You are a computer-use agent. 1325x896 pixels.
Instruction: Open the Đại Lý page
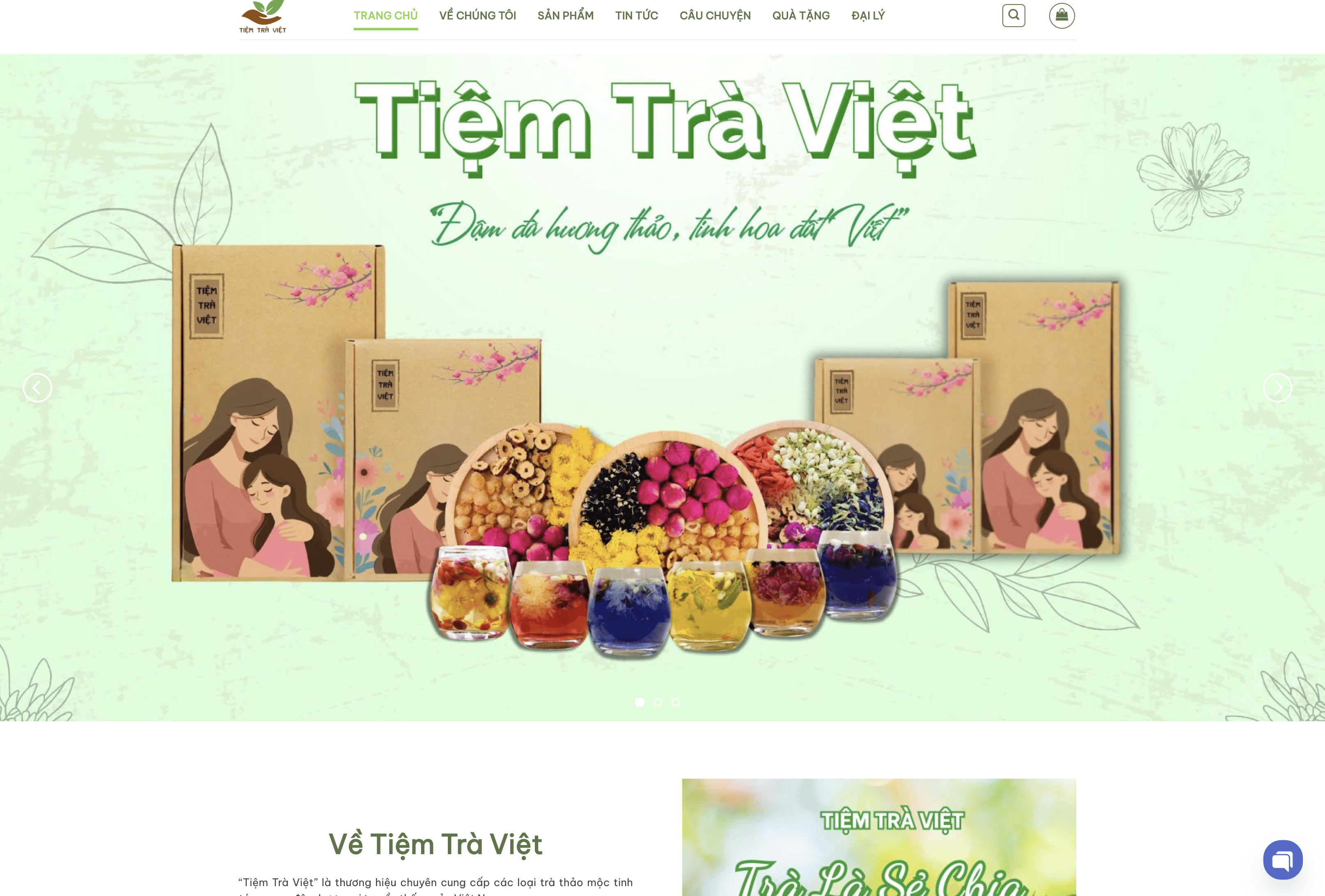coord(867,16)
